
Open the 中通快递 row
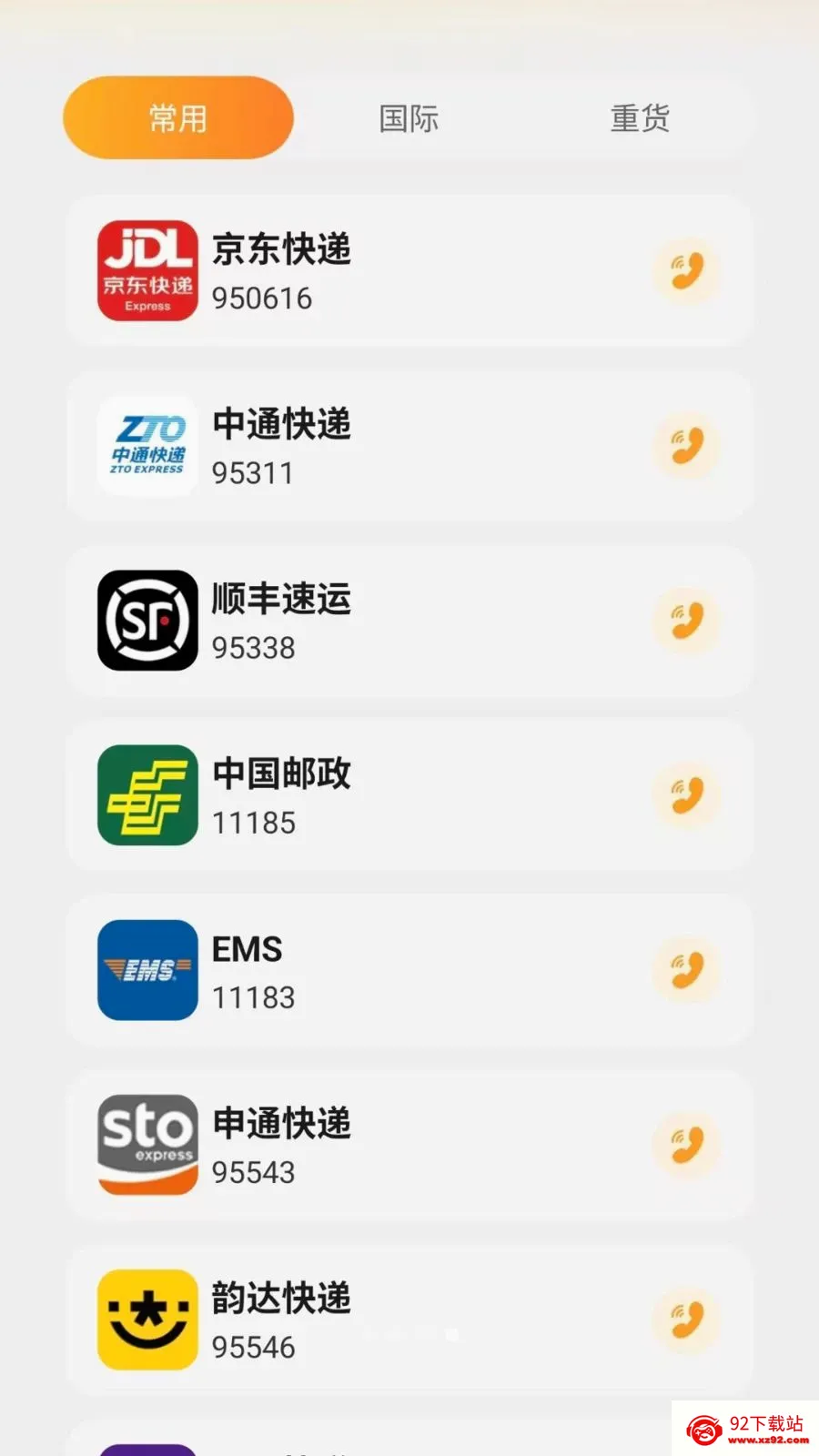point(409,445)
